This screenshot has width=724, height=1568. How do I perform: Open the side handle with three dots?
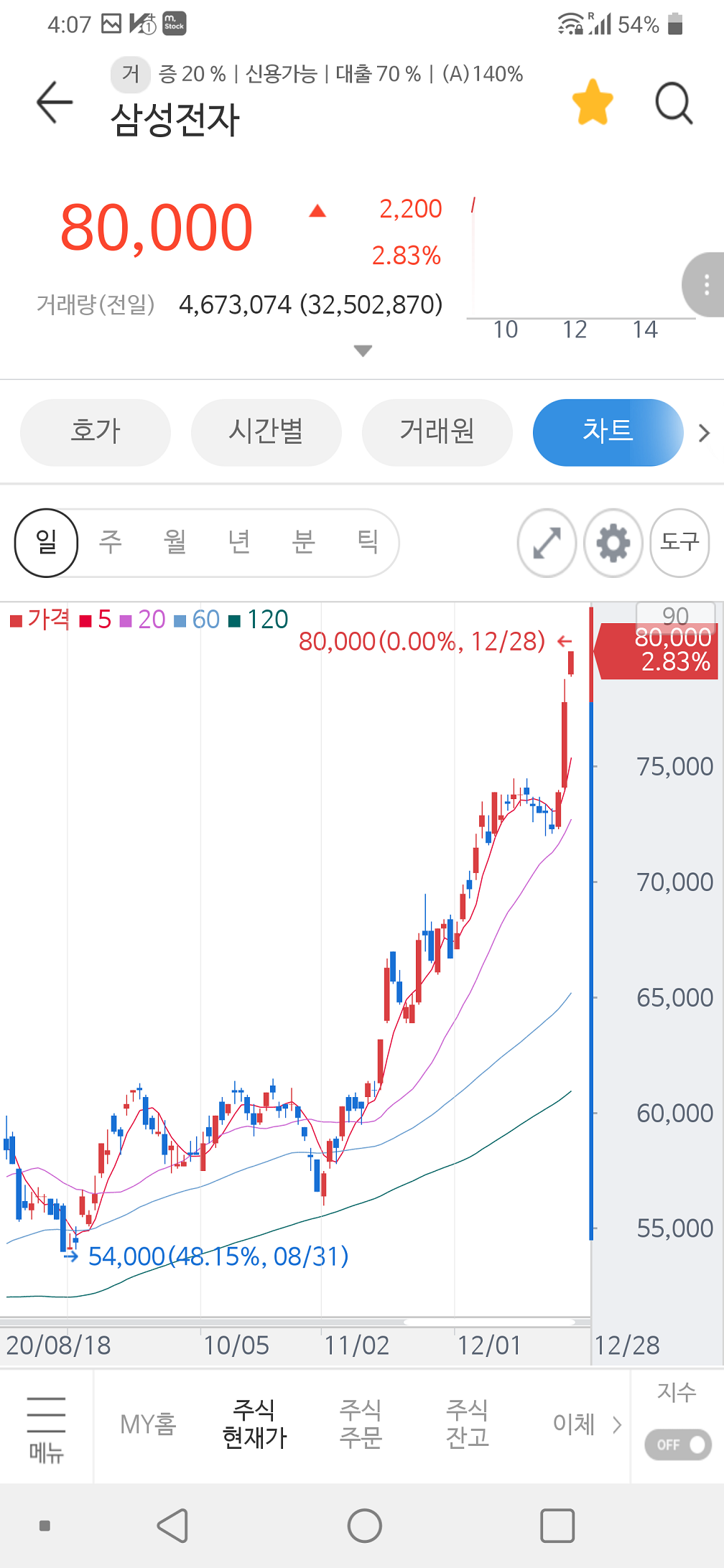(x=706, y=285)
